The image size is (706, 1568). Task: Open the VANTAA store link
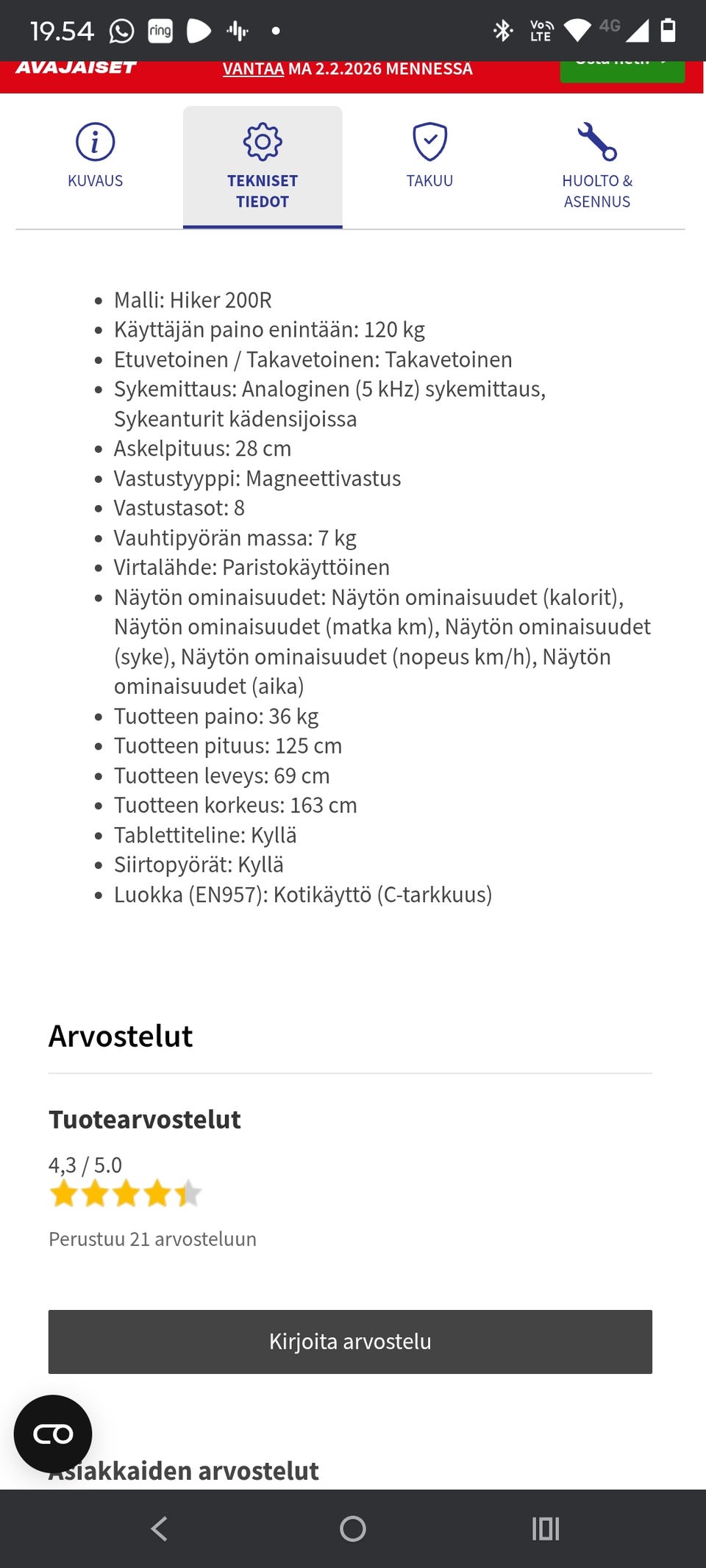(x=253, y=68)
